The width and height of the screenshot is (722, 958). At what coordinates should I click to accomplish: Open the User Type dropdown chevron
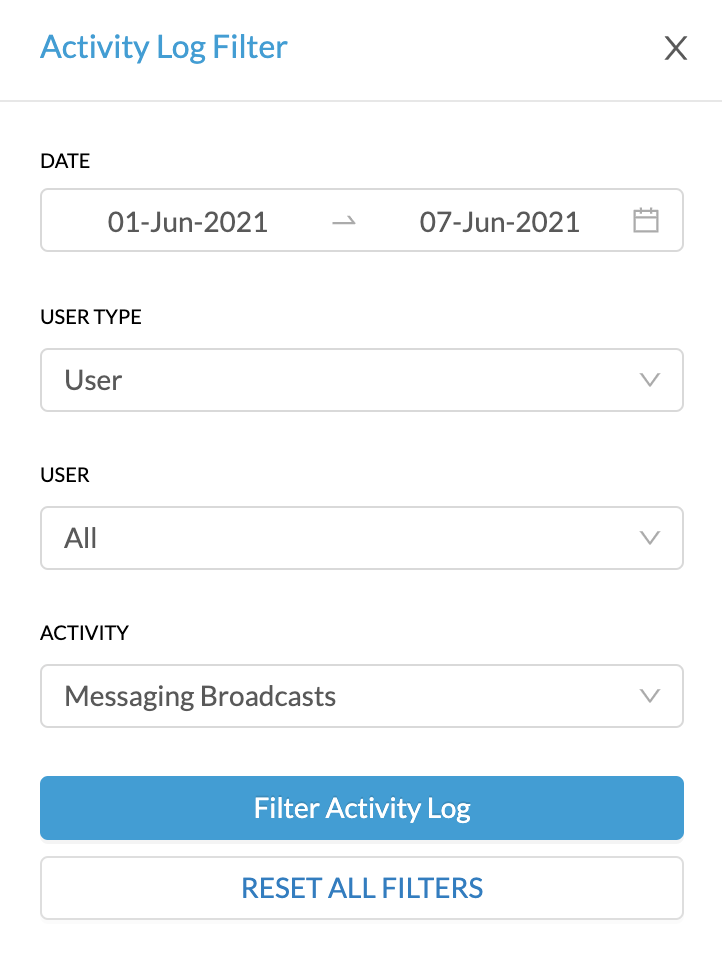pyautogui.click(x=650, y=380)
